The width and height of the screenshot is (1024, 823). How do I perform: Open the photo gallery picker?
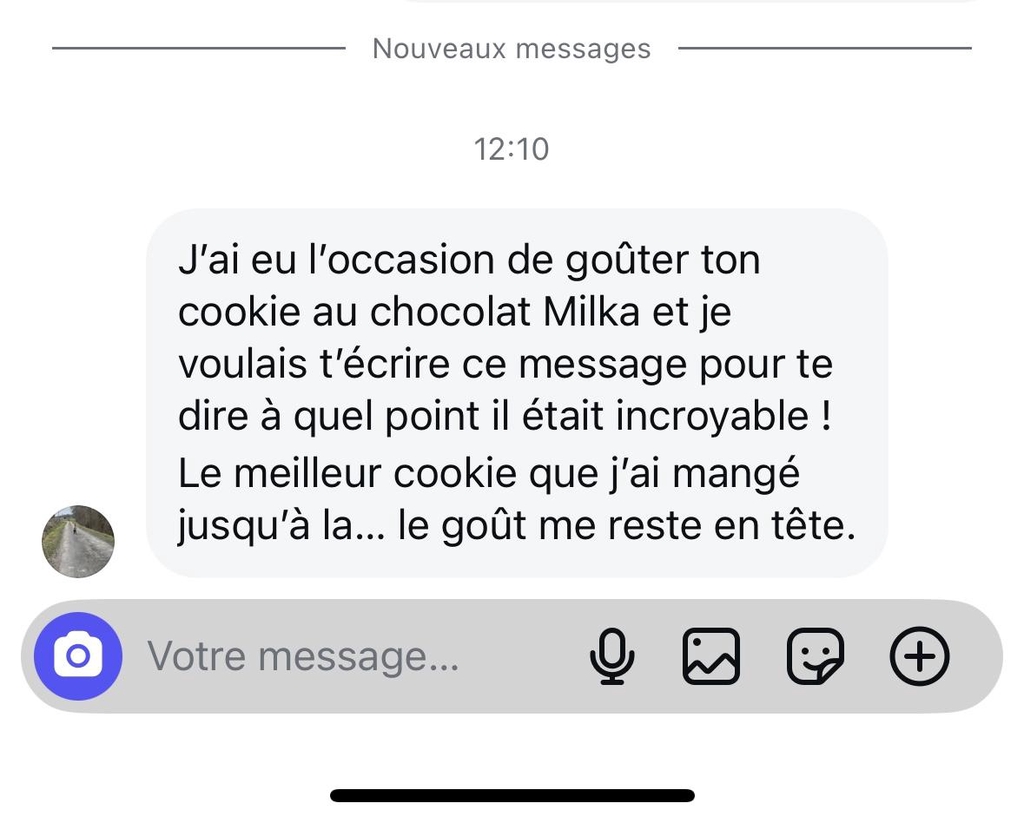pos(711,657)
